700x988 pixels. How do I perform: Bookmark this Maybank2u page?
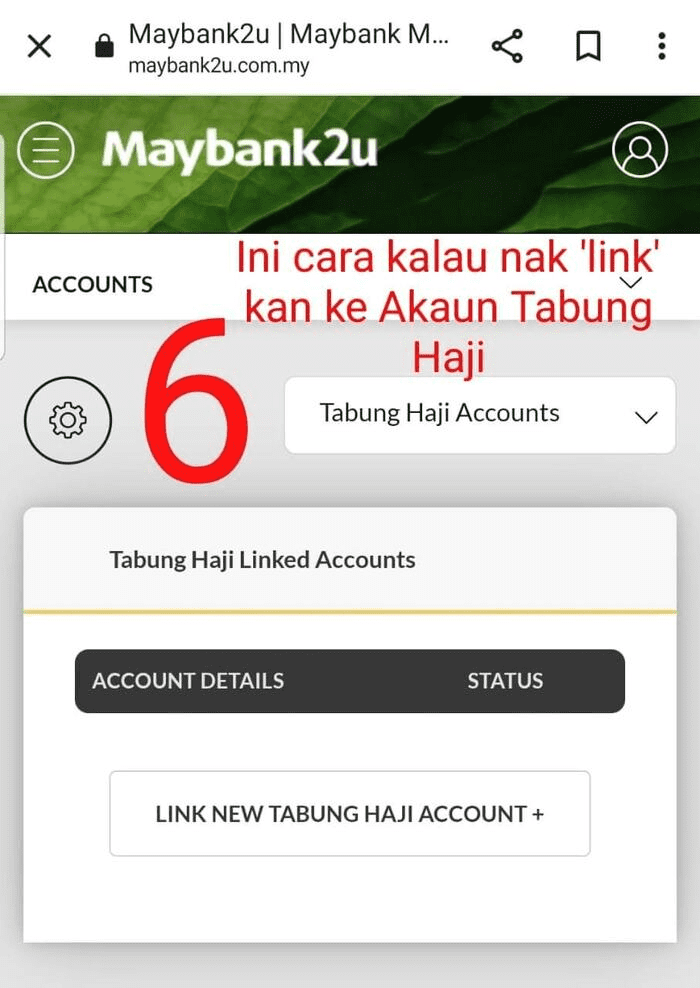[x=588, y=46]
